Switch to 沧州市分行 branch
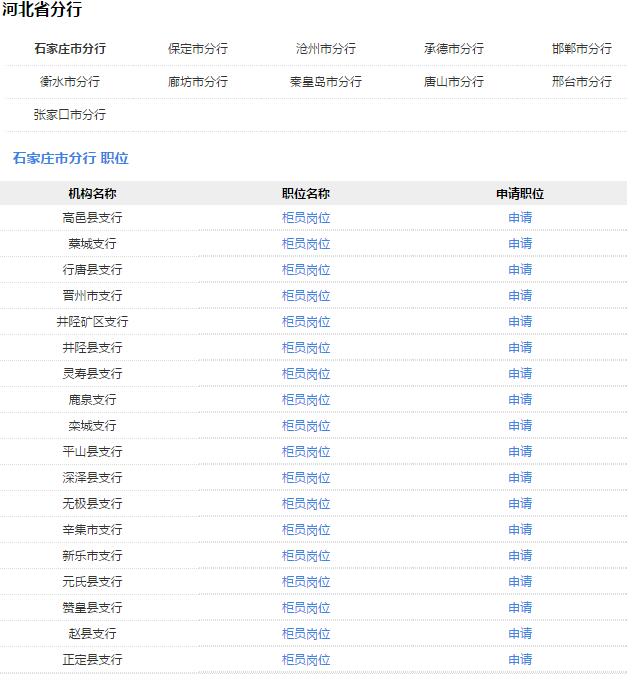 [326, 48]
